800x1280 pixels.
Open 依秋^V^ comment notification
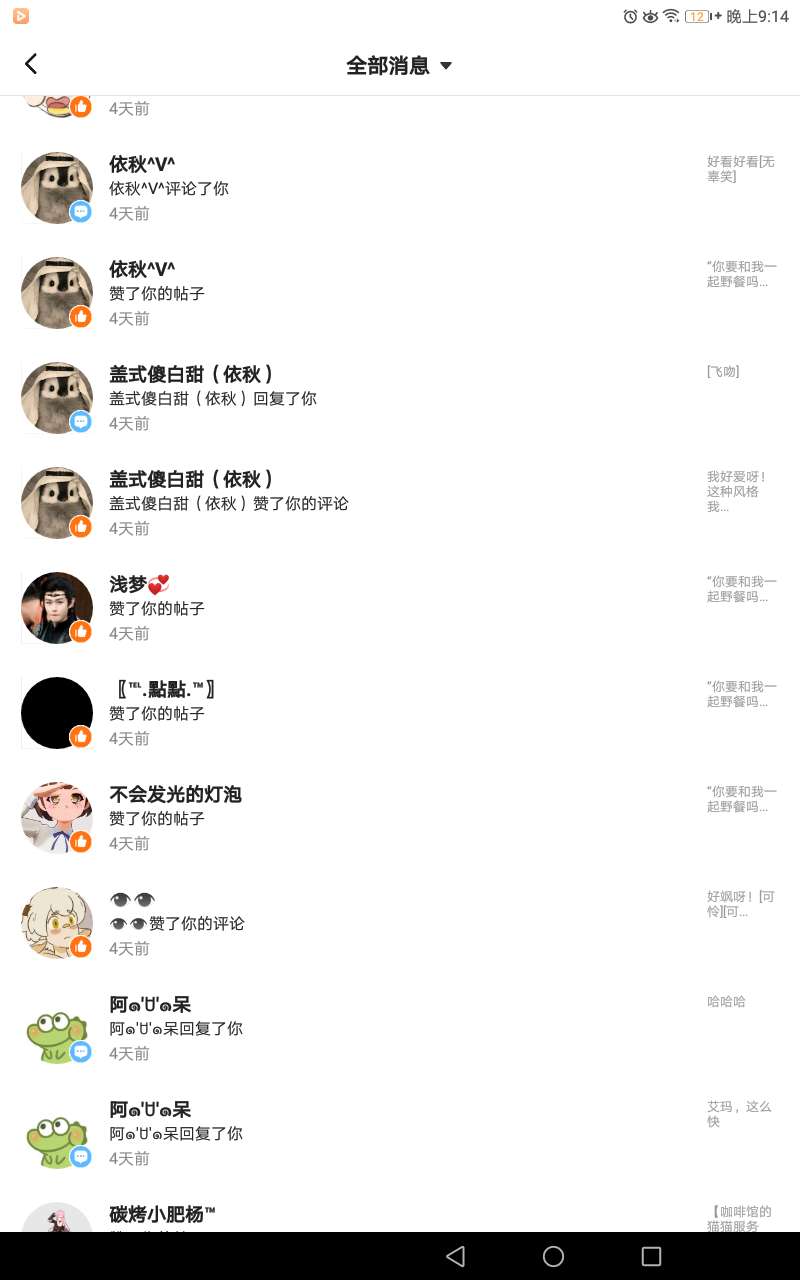pos(400,188)
